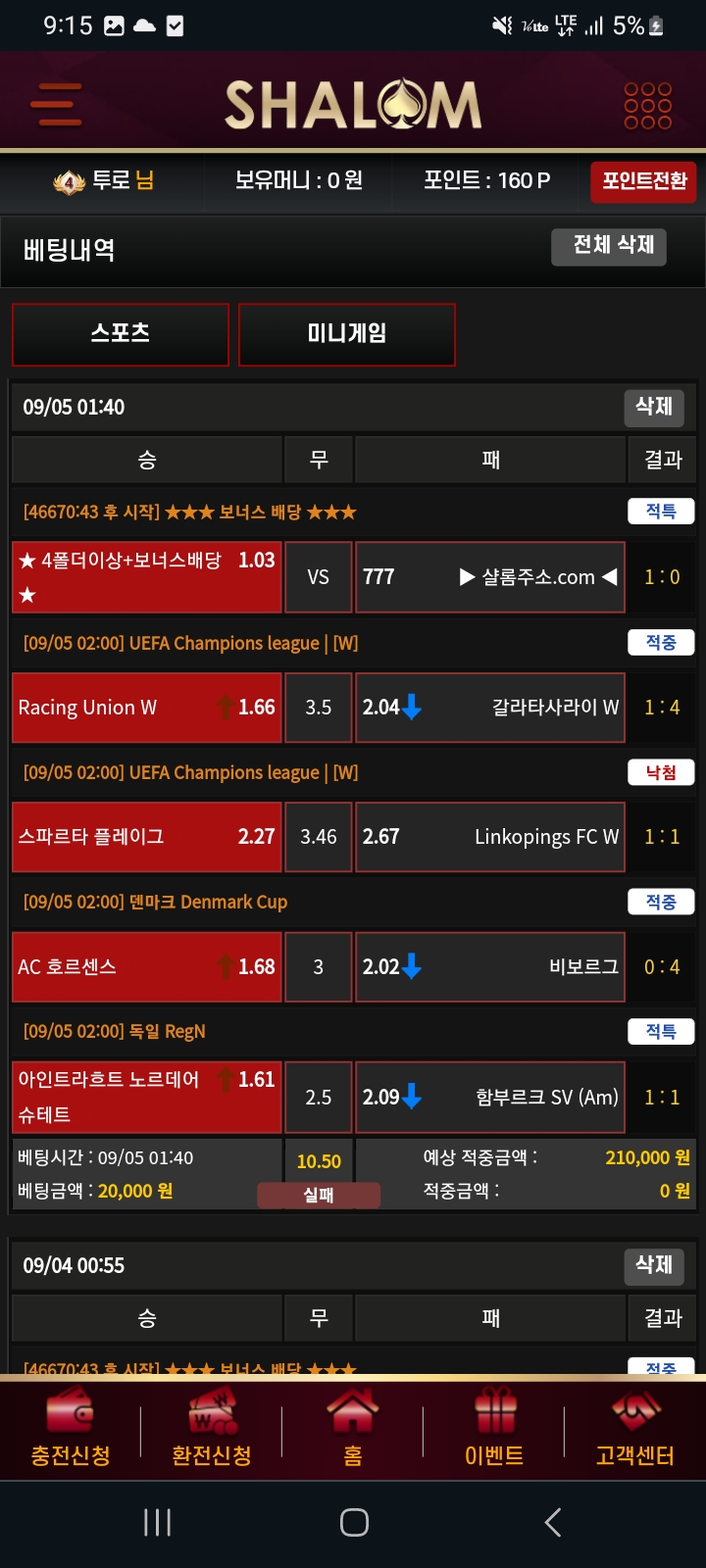Open 충전신청 in the bottom bar

[71, 1430]
